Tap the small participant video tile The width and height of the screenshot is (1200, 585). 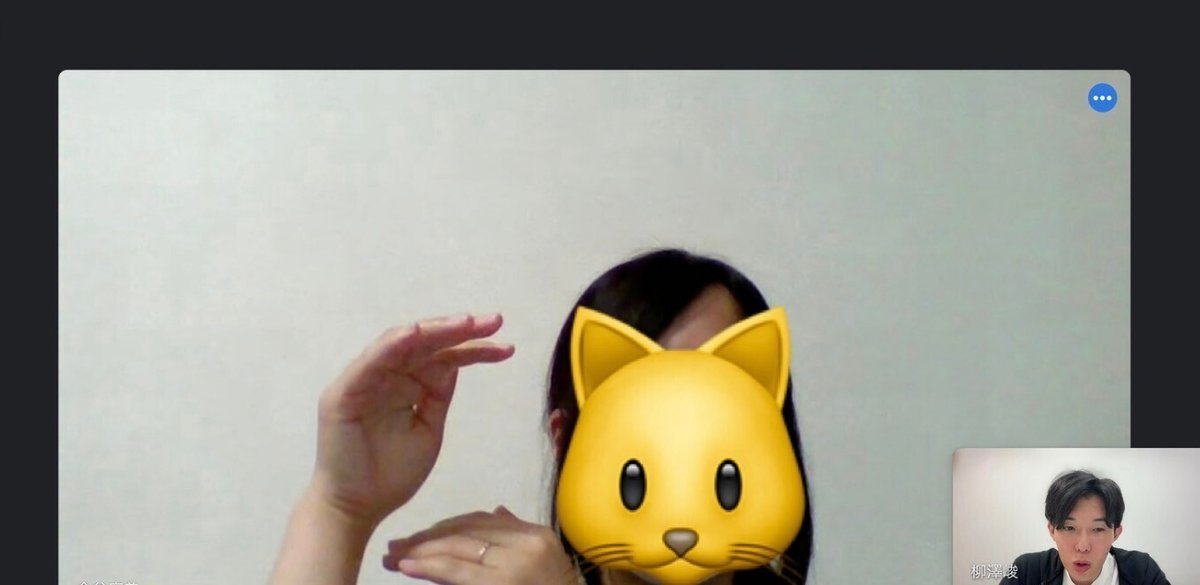pyautogui.click(x=1075, y=517)
